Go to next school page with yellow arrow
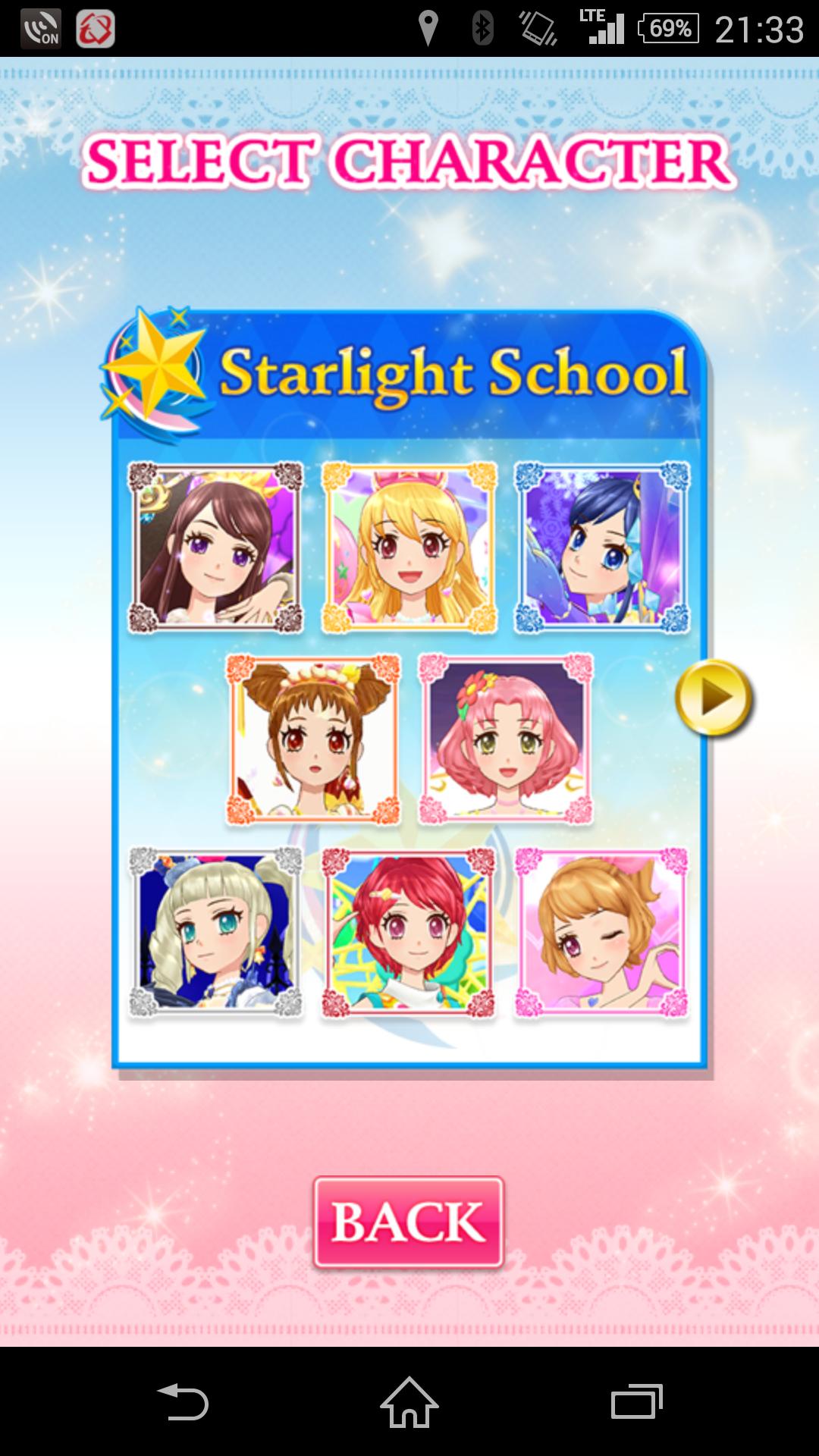The image size is (819, 1456). pos(713,698)
